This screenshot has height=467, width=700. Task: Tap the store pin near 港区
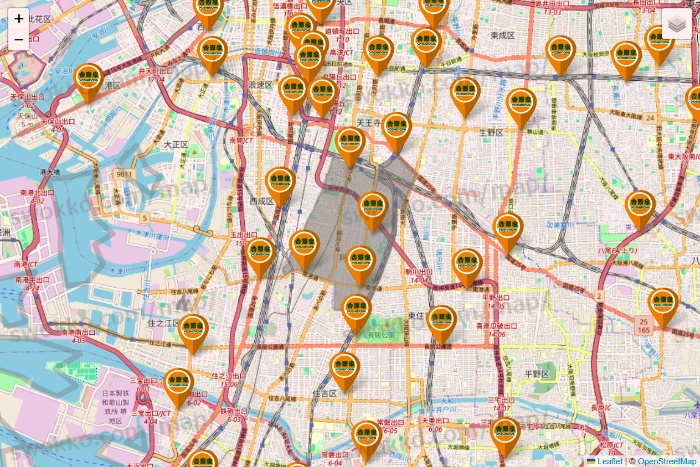(89, 83)
